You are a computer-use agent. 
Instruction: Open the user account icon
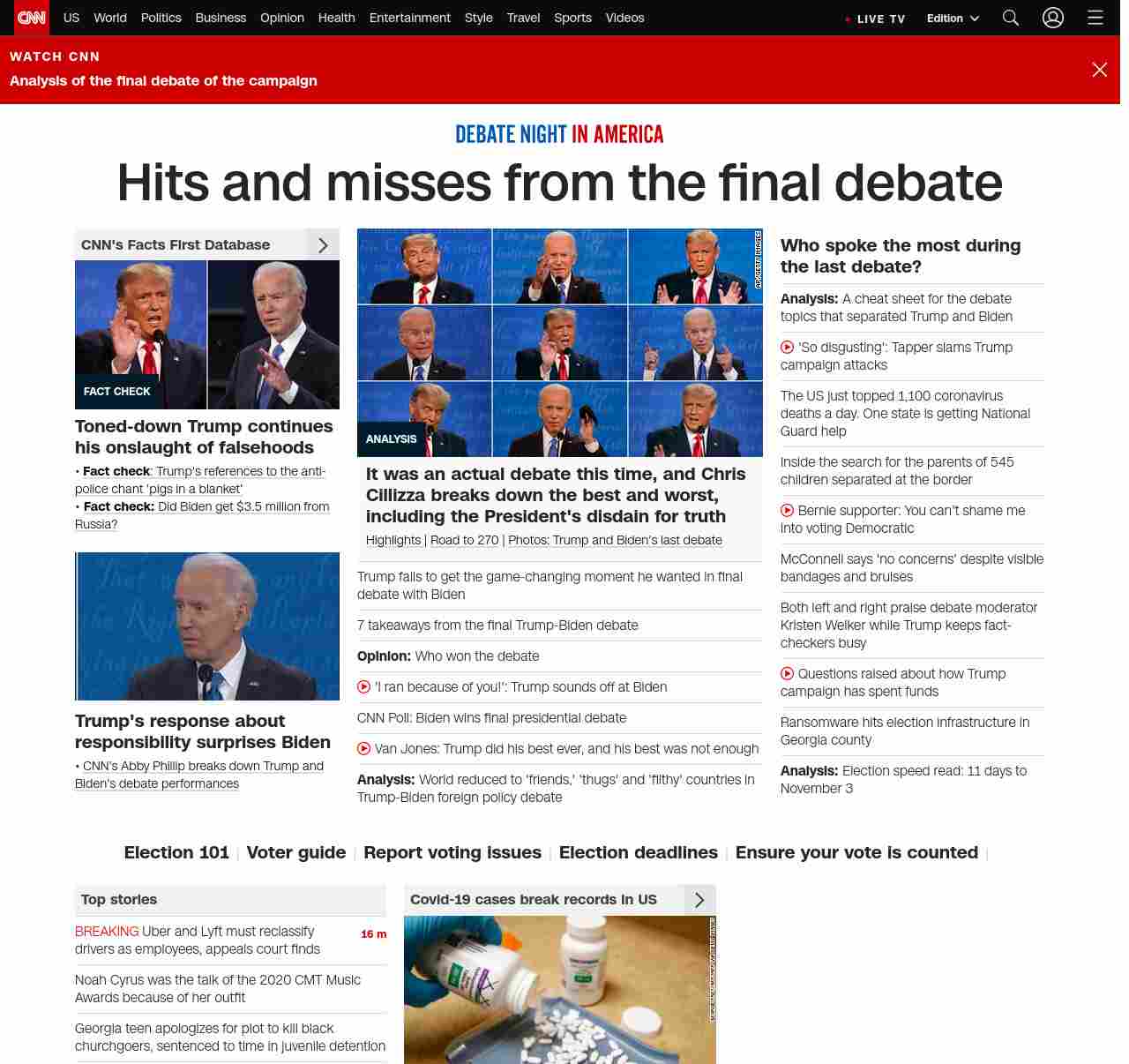1053,18
